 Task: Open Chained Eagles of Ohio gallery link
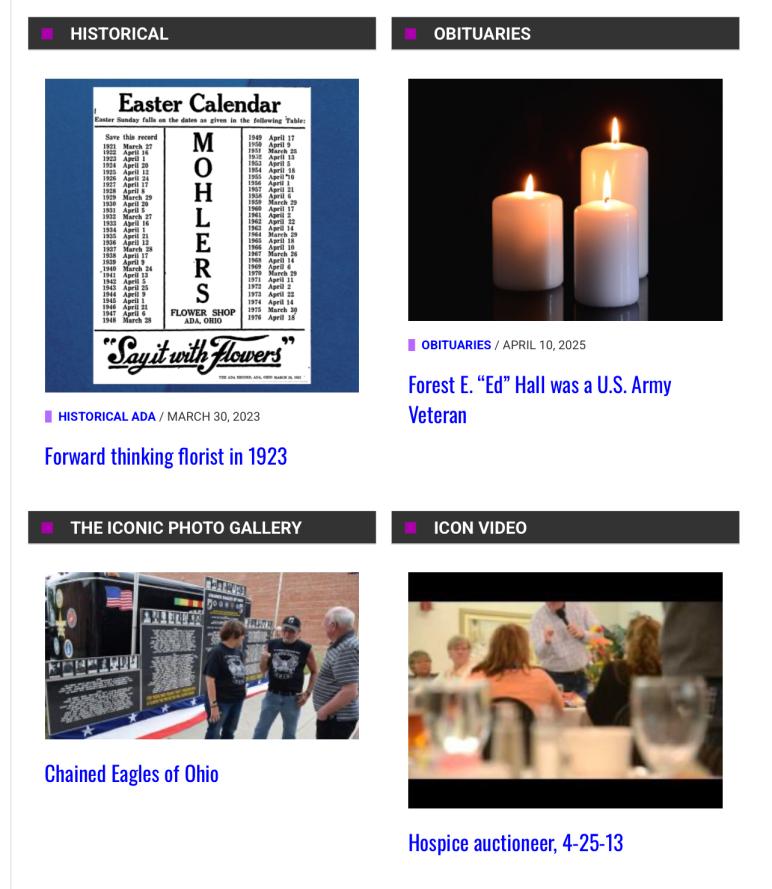(x=131, y=773)
